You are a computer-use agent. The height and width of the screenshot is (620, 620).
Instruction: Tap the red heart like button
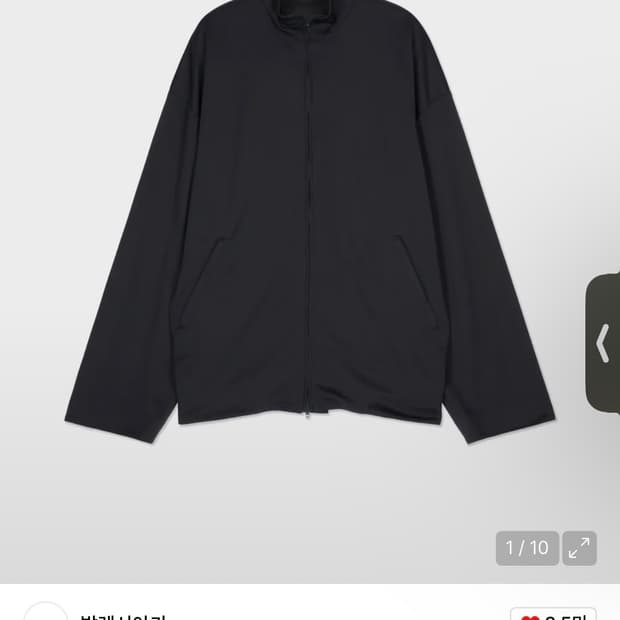pyautogui.click(x=531, y=616)
